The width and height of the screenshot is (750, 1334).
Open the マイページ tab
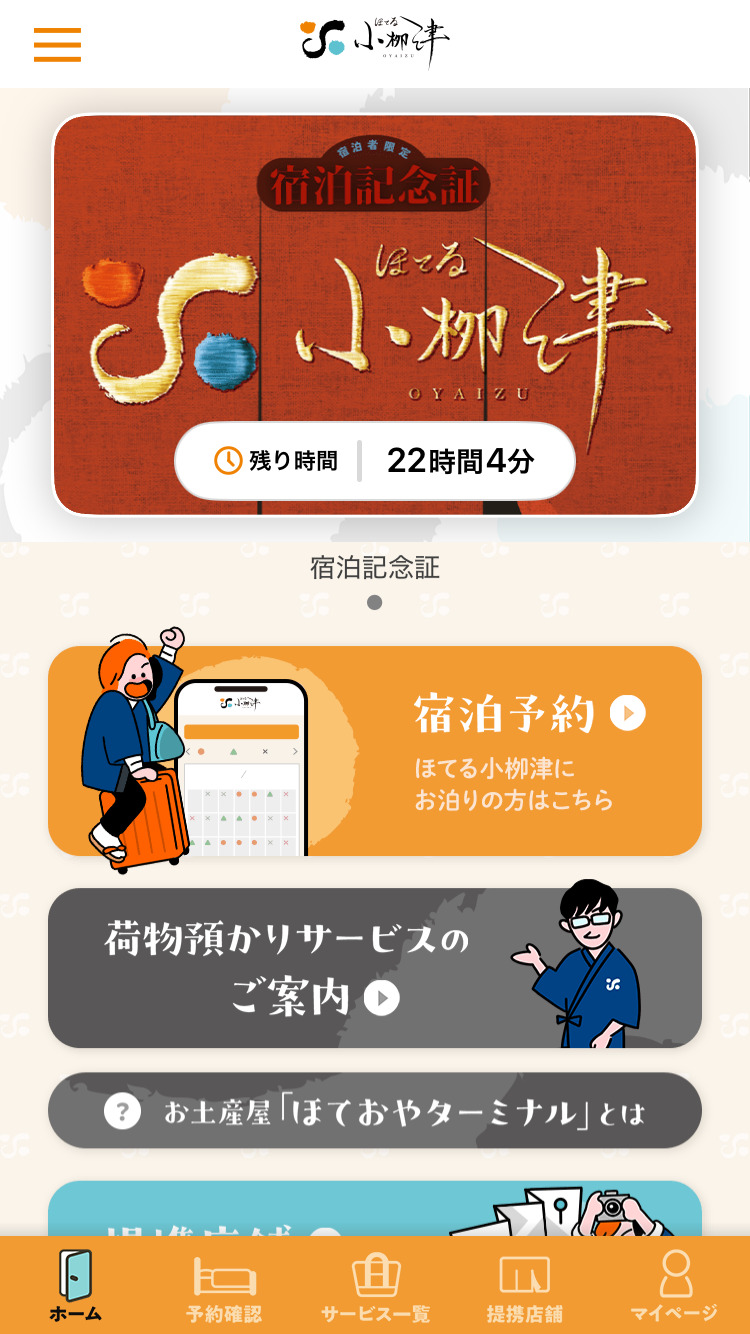click(x=674, y=1286)
